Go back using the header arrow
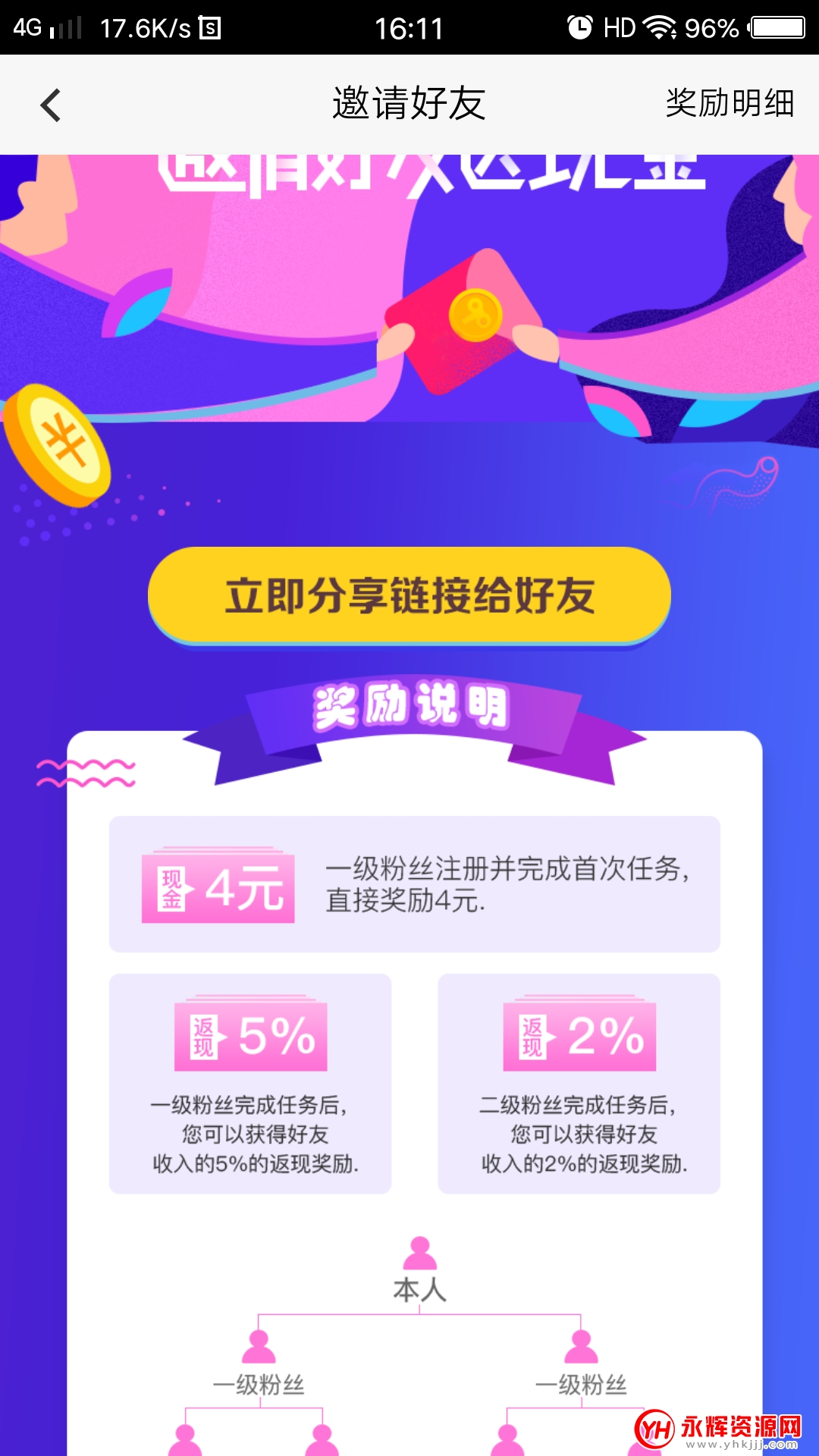This screenshot has height=1456, width=819. [x=50, y=105]
